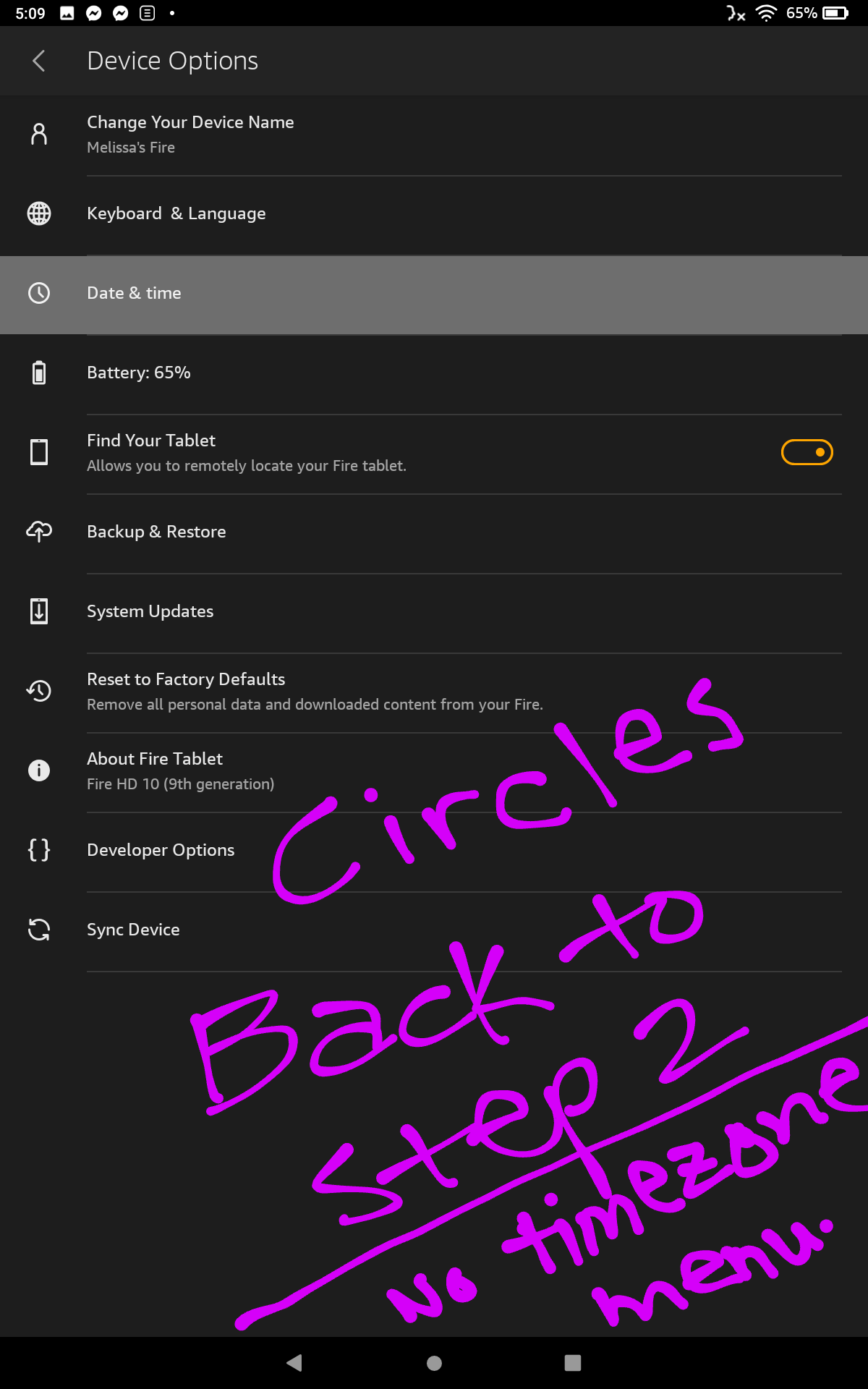This screenshot has width=868, height=1389.
Task: Check for System Updates
Action: (x=150, y=612)
